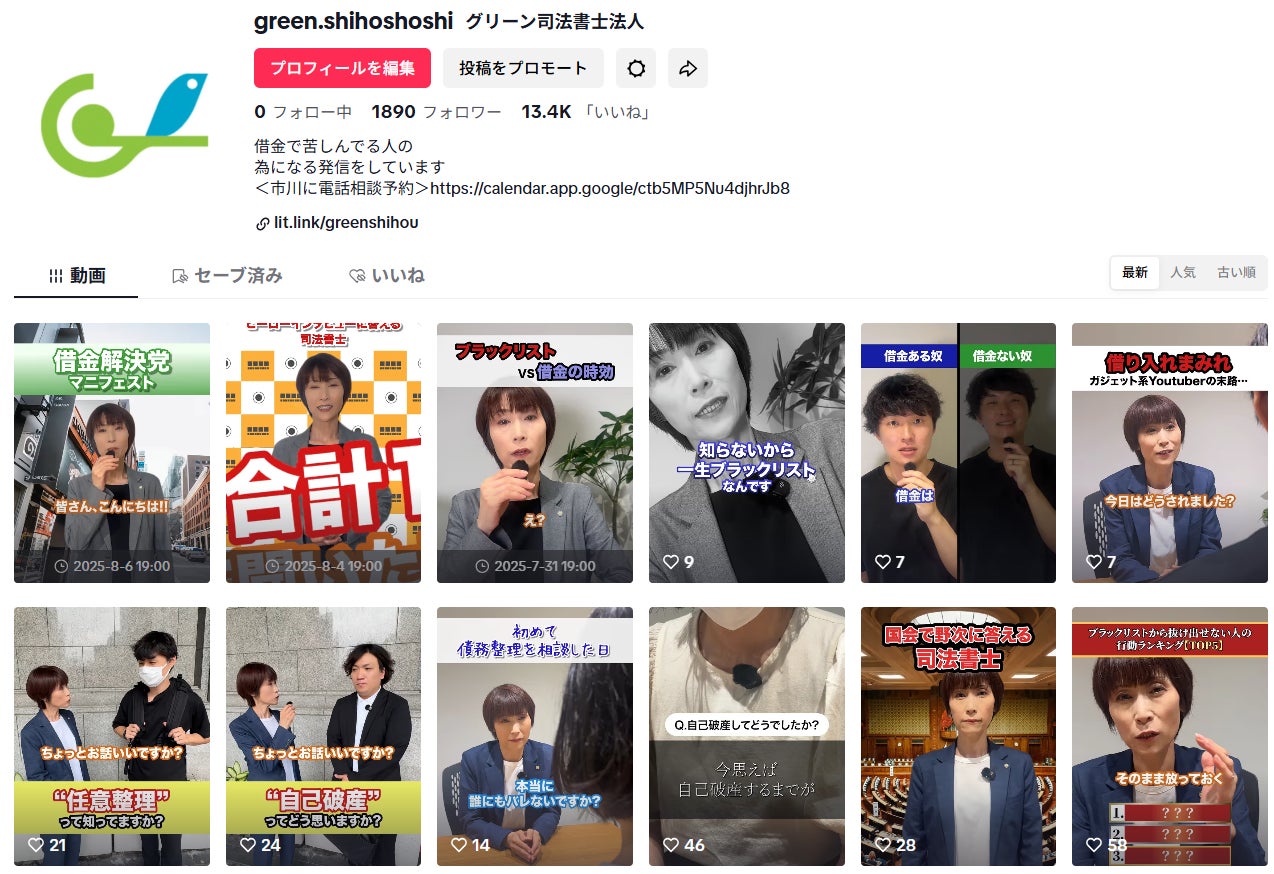Open the settings gear icon

coord(636,68)
